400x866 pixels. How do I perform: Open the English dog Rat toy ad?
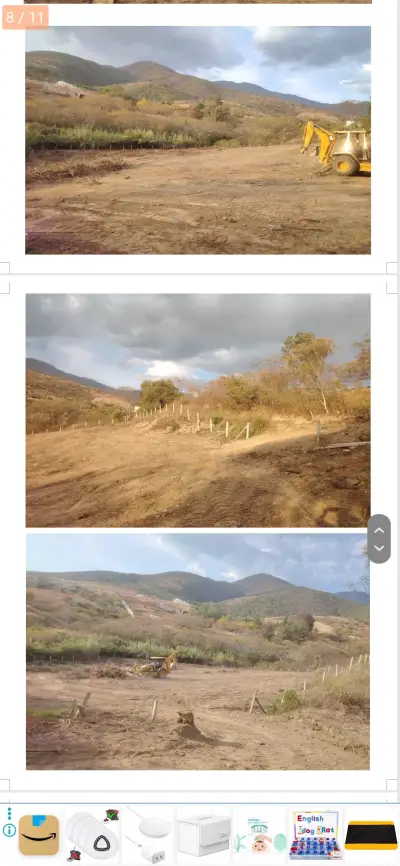(x=315, y=835)
